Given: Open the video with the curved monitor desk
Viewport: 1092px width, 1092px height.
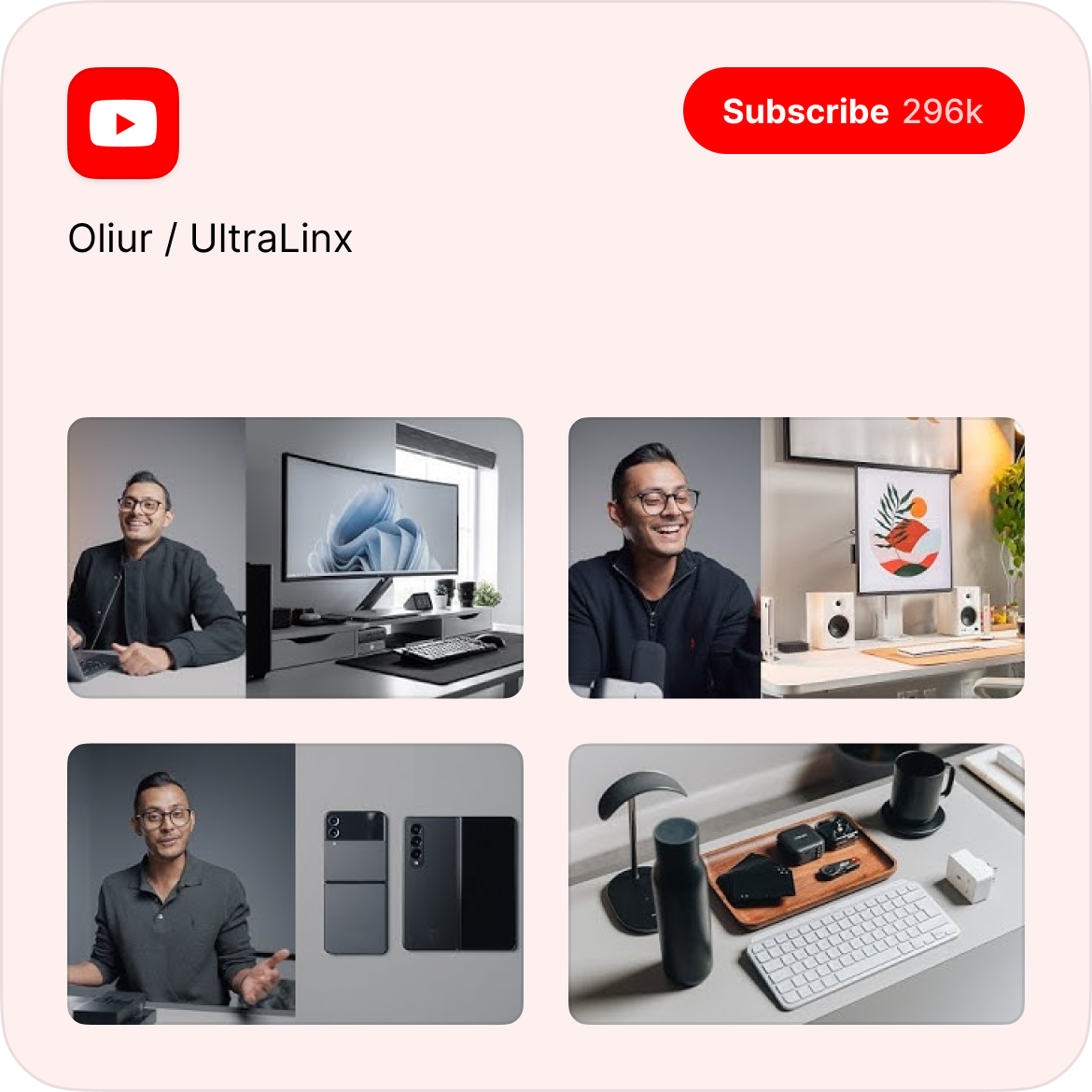Looking at the screenshot, I should [295, 558].
